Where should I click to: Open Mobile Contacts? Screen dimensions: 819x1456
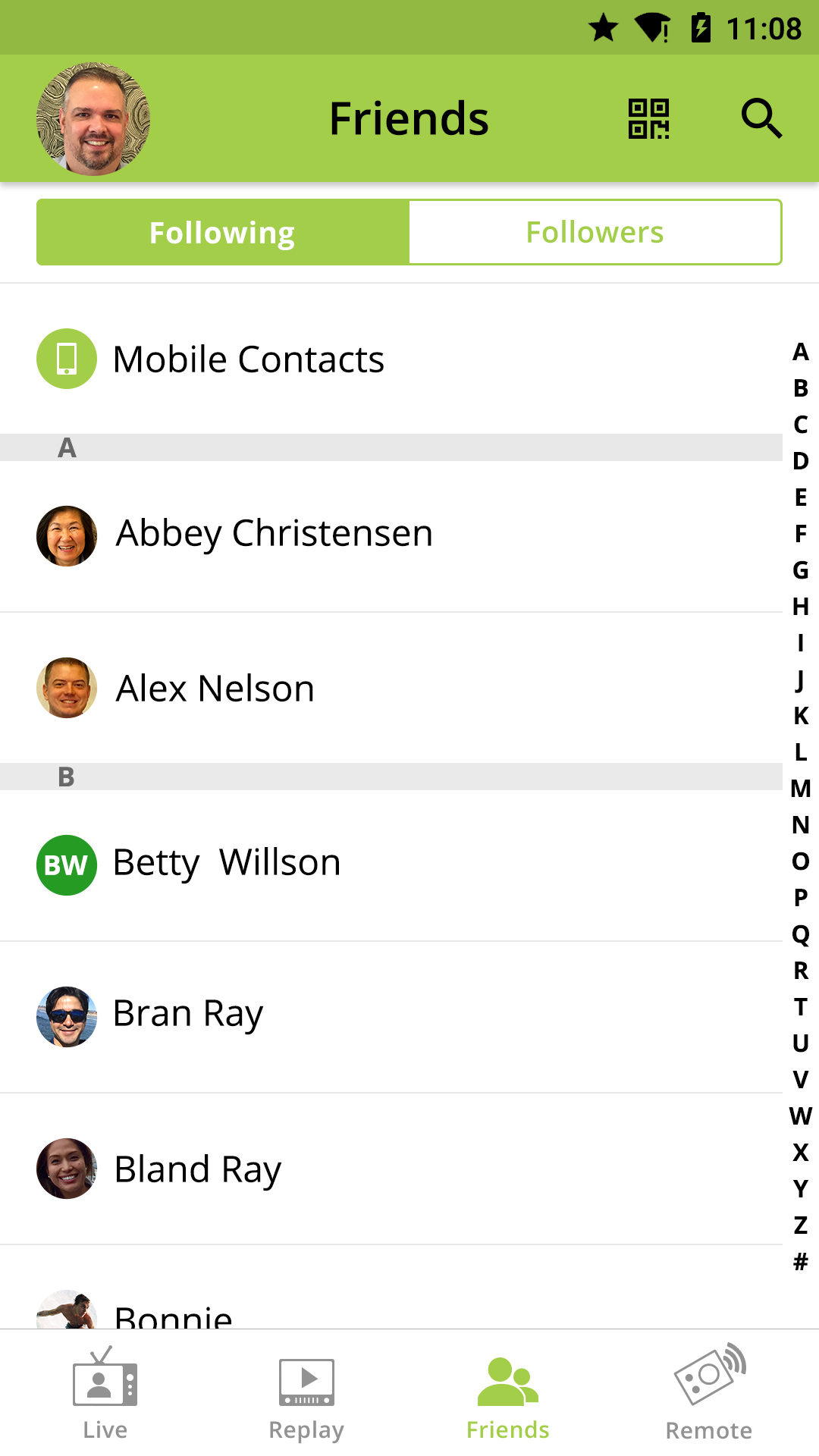pyautogui.click(x=391, y=359)
